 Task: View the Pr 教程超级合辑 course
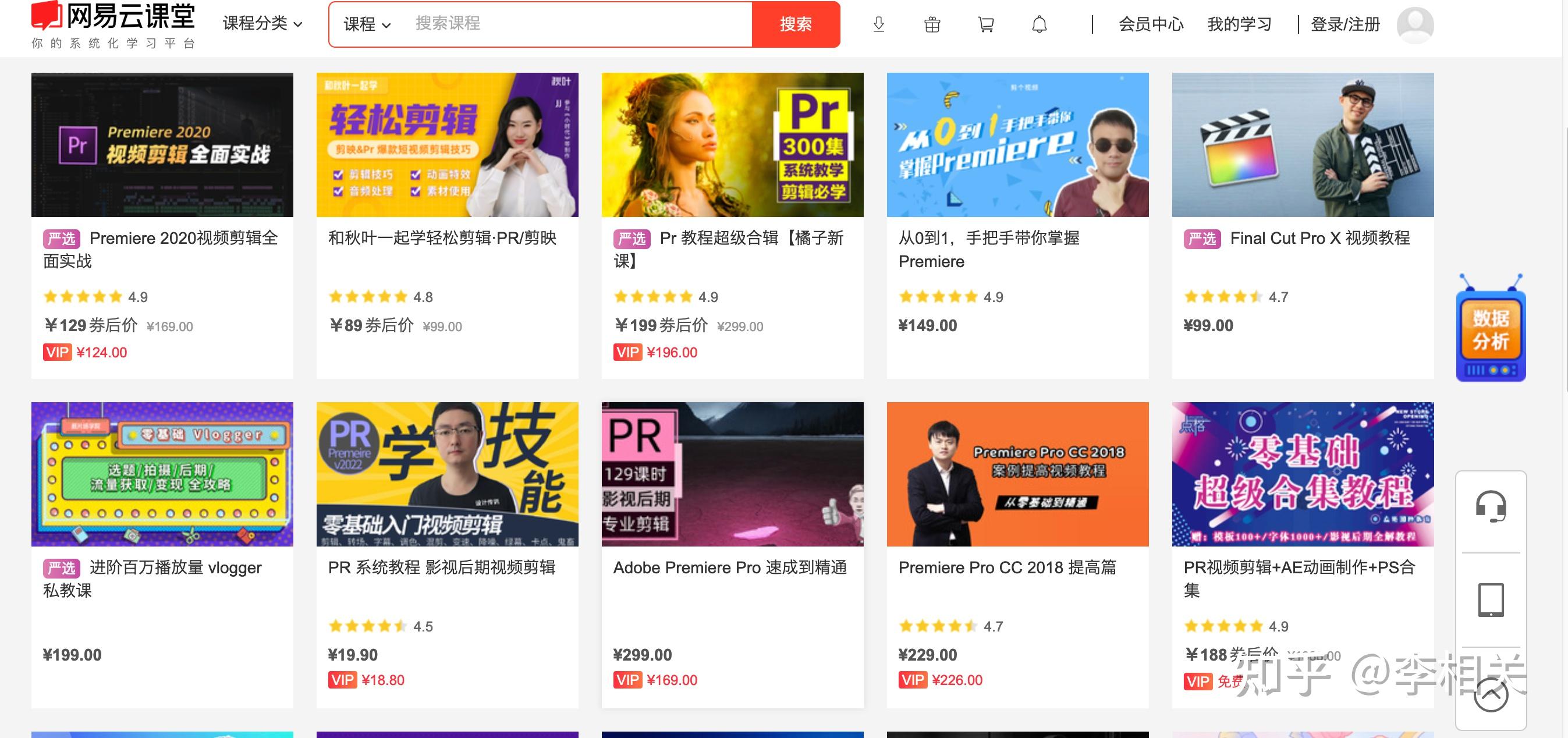coord(732,145)
